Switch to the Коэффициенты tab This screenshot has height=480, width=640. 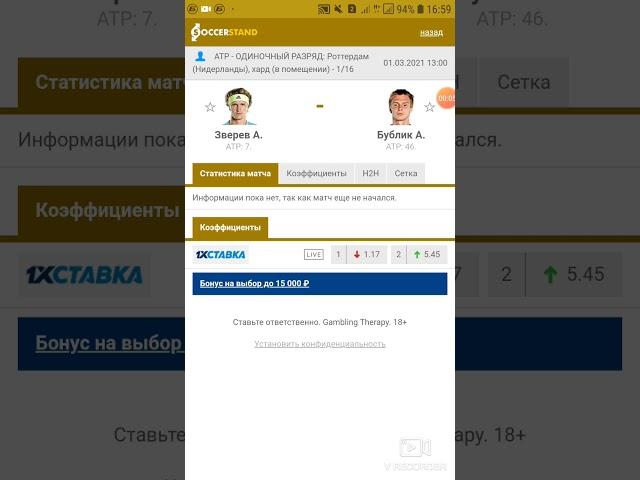[316, 173]
